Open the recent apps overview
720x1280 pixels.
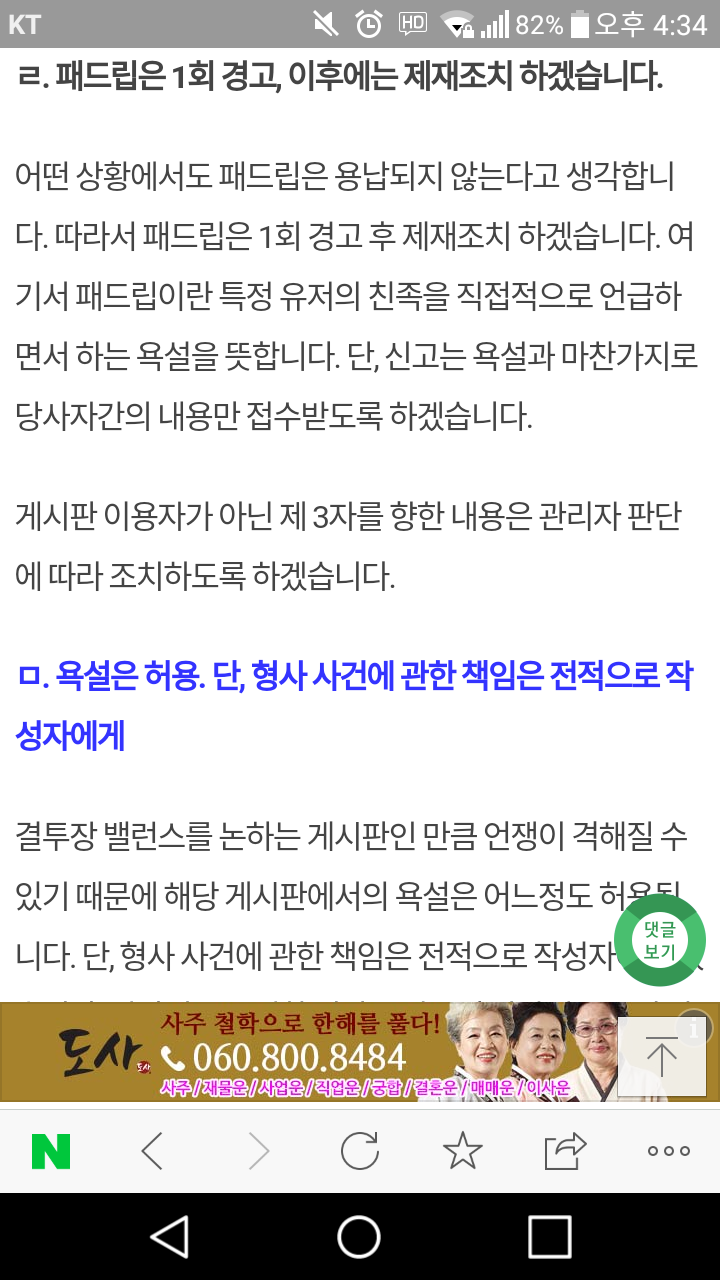[549, 1237]
